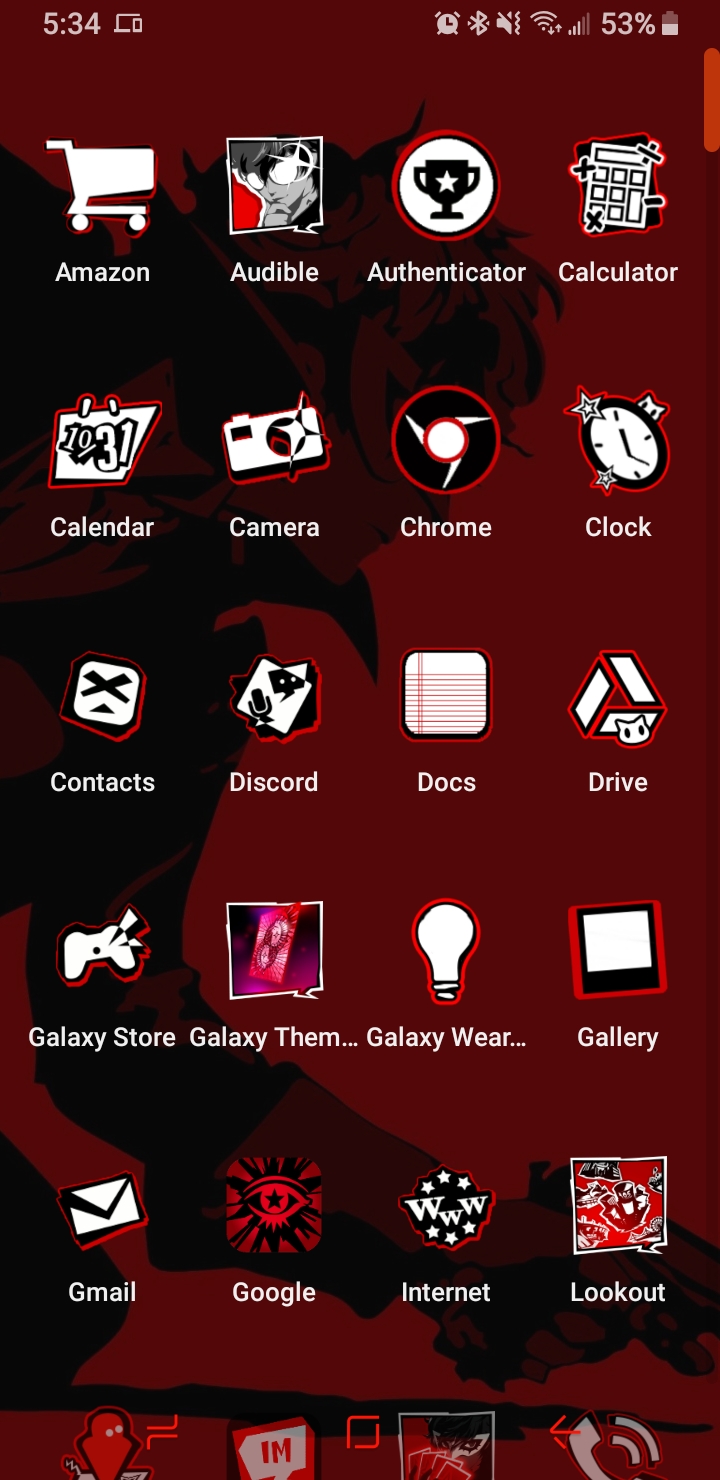Open the Calendar app
Image resolution: width=720 pixels, height=1480 pixels.
[x=102, y=440]
